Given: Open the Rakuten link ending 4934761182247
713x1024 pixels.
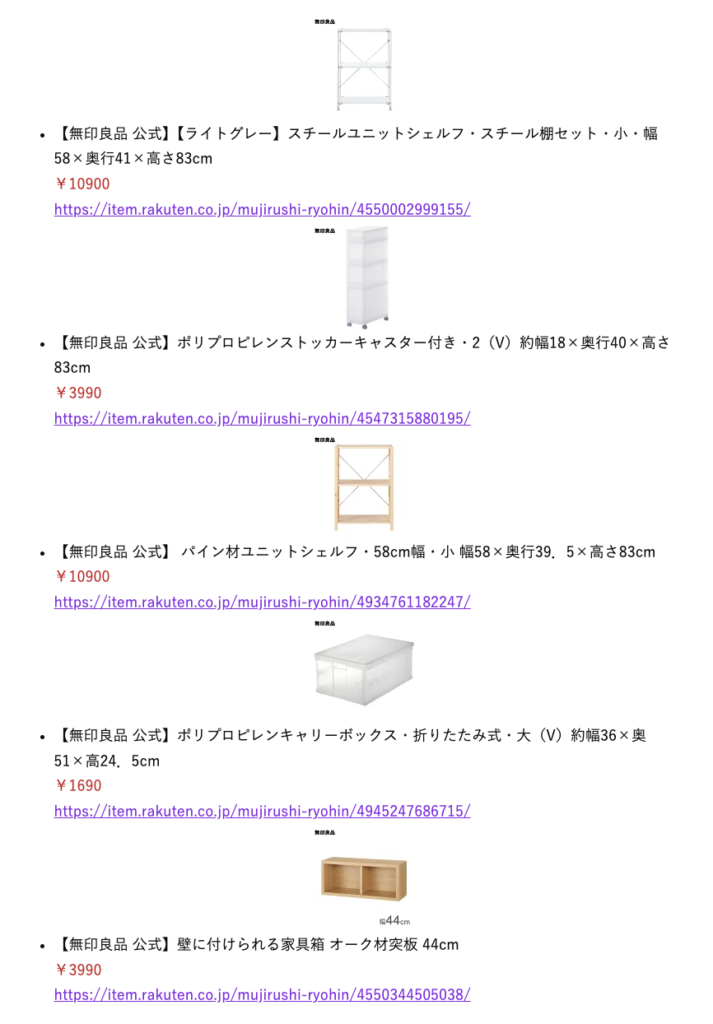Looking at the screenshot, I should (262, 602).
